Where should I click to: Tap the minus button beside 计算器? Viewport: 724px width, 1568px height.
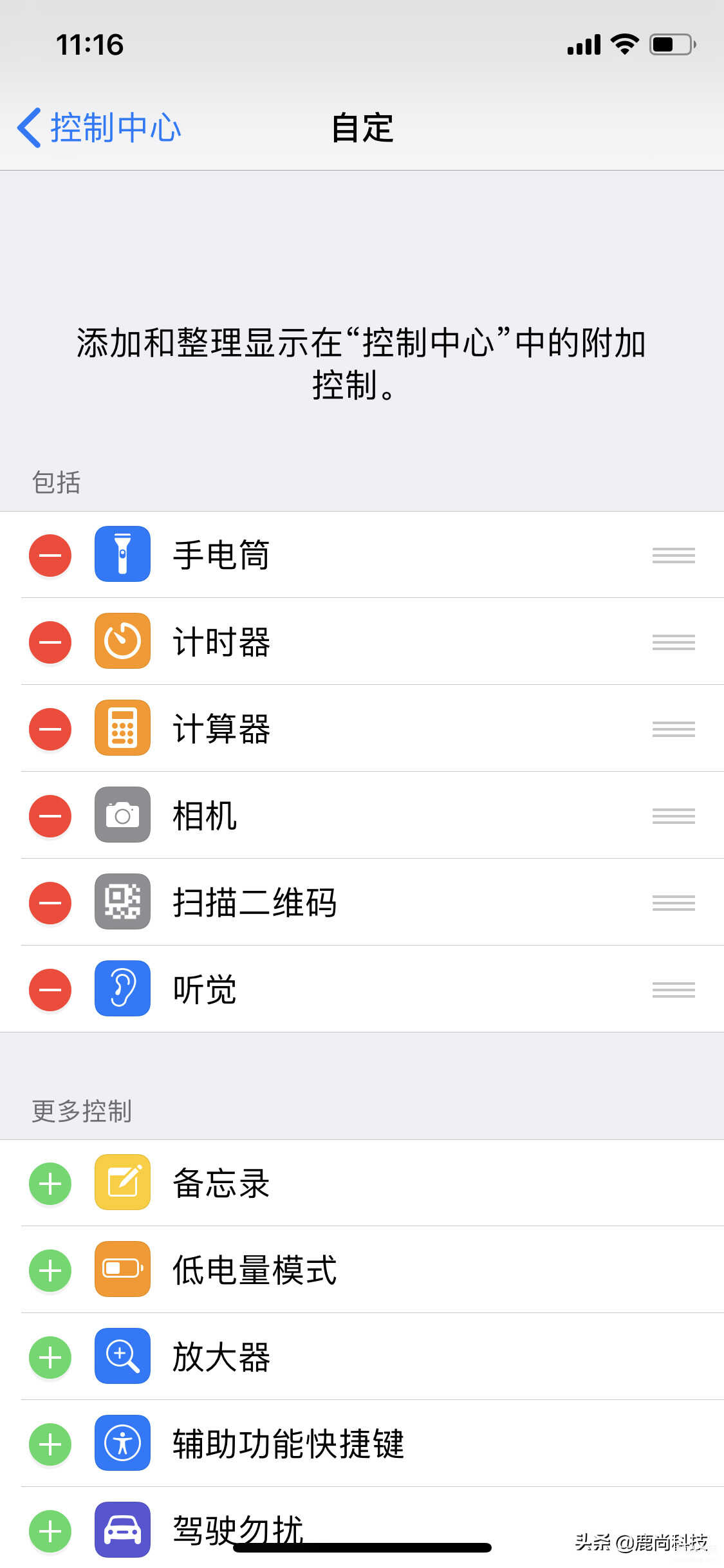[x=50, y=729]
